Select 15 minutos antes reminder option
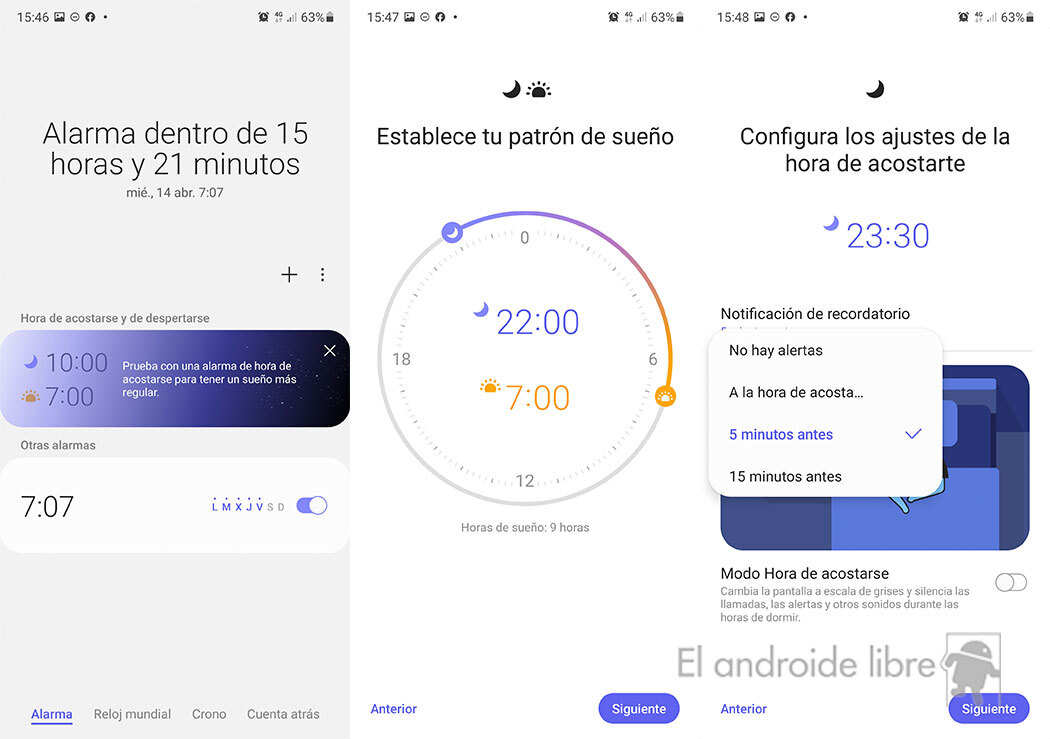 (785, 476)
